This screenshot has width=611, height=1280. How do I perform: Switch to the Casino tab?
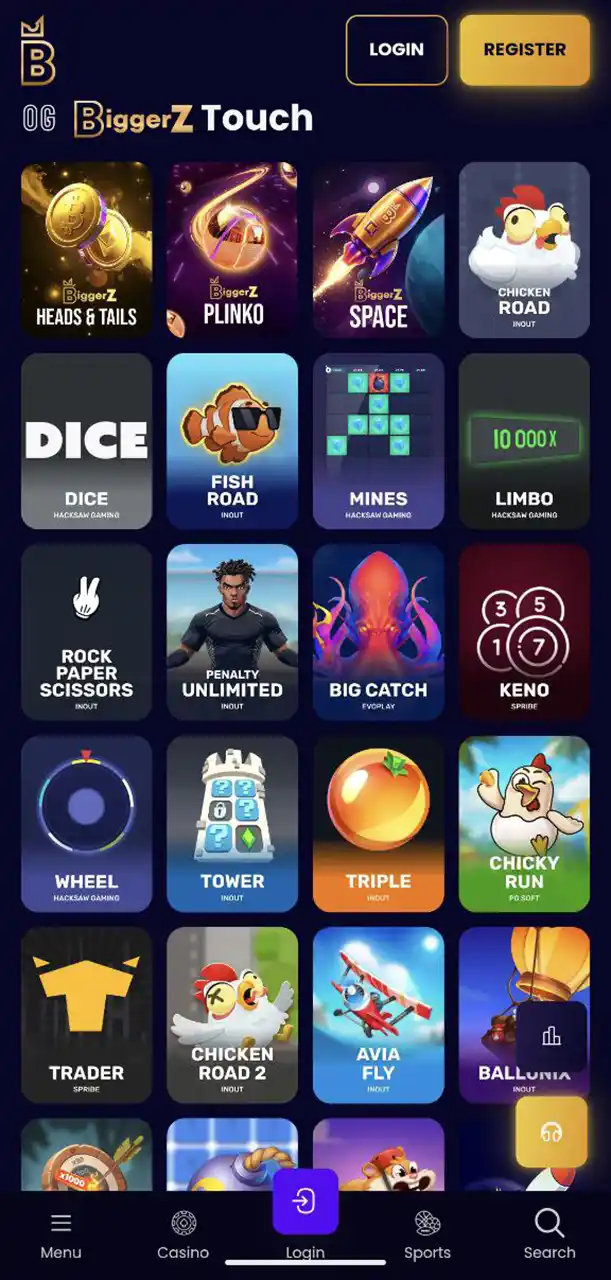183,1235
